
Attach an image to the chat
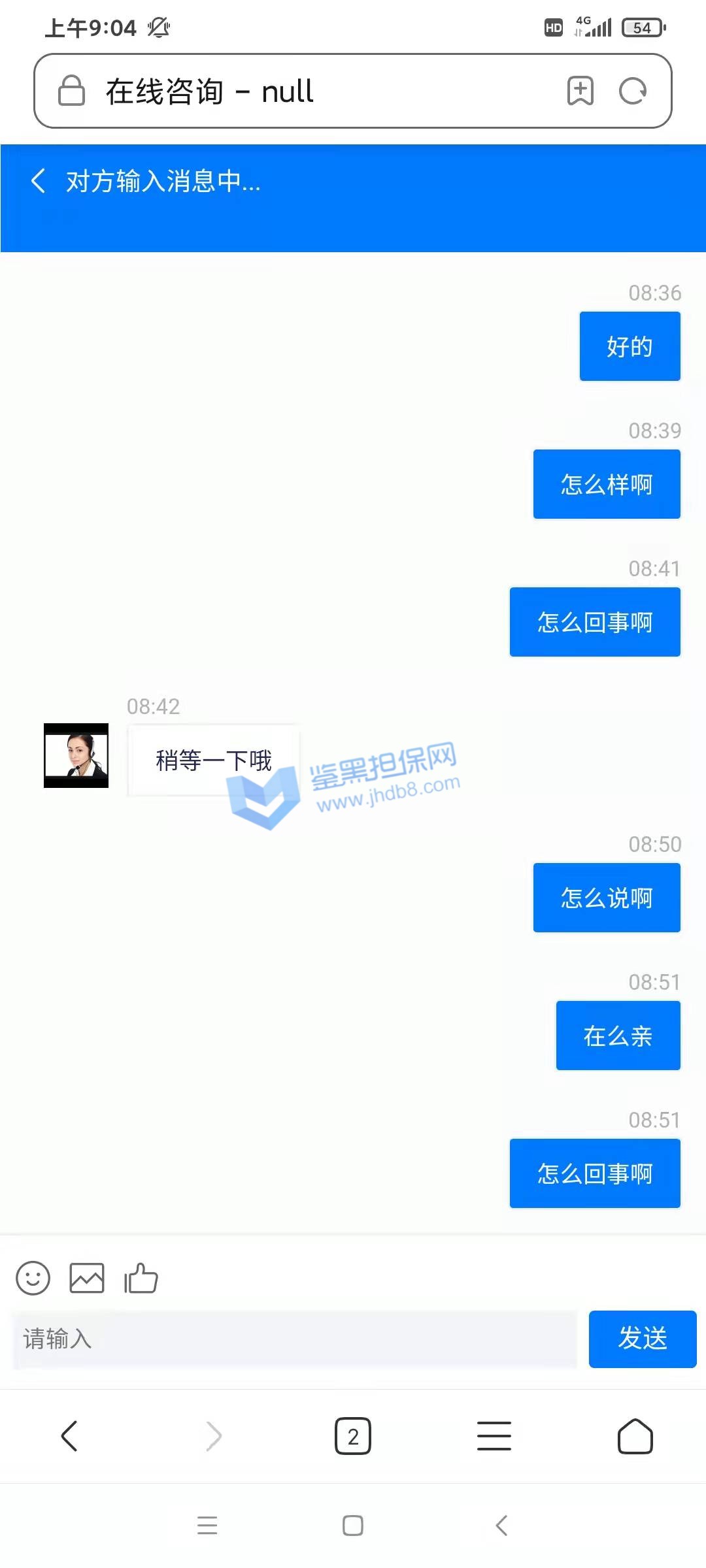pos(87,1278)
